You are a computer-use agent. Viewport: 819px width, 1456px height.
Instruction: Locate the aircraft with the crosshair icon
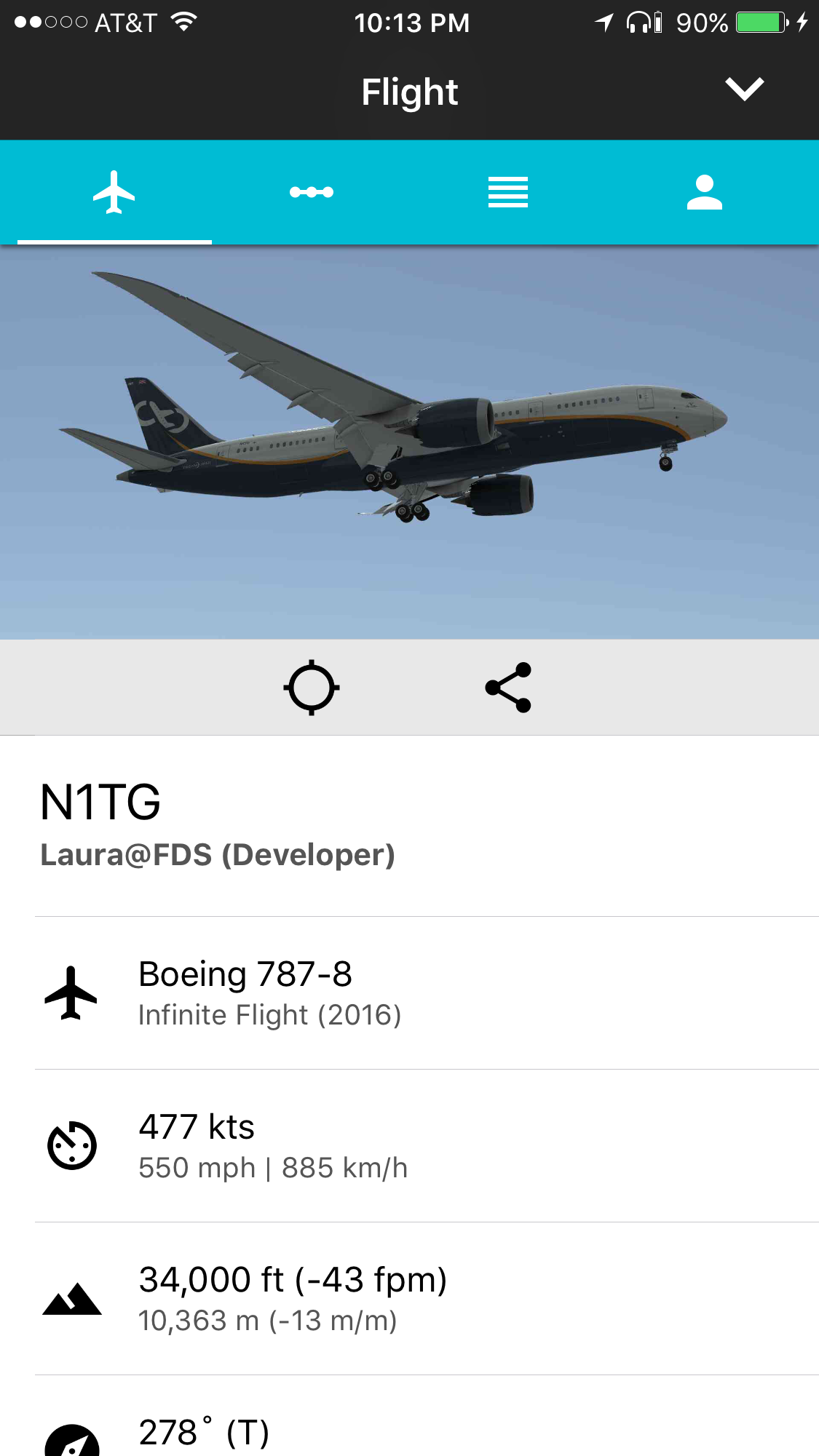tap(312, 688)
